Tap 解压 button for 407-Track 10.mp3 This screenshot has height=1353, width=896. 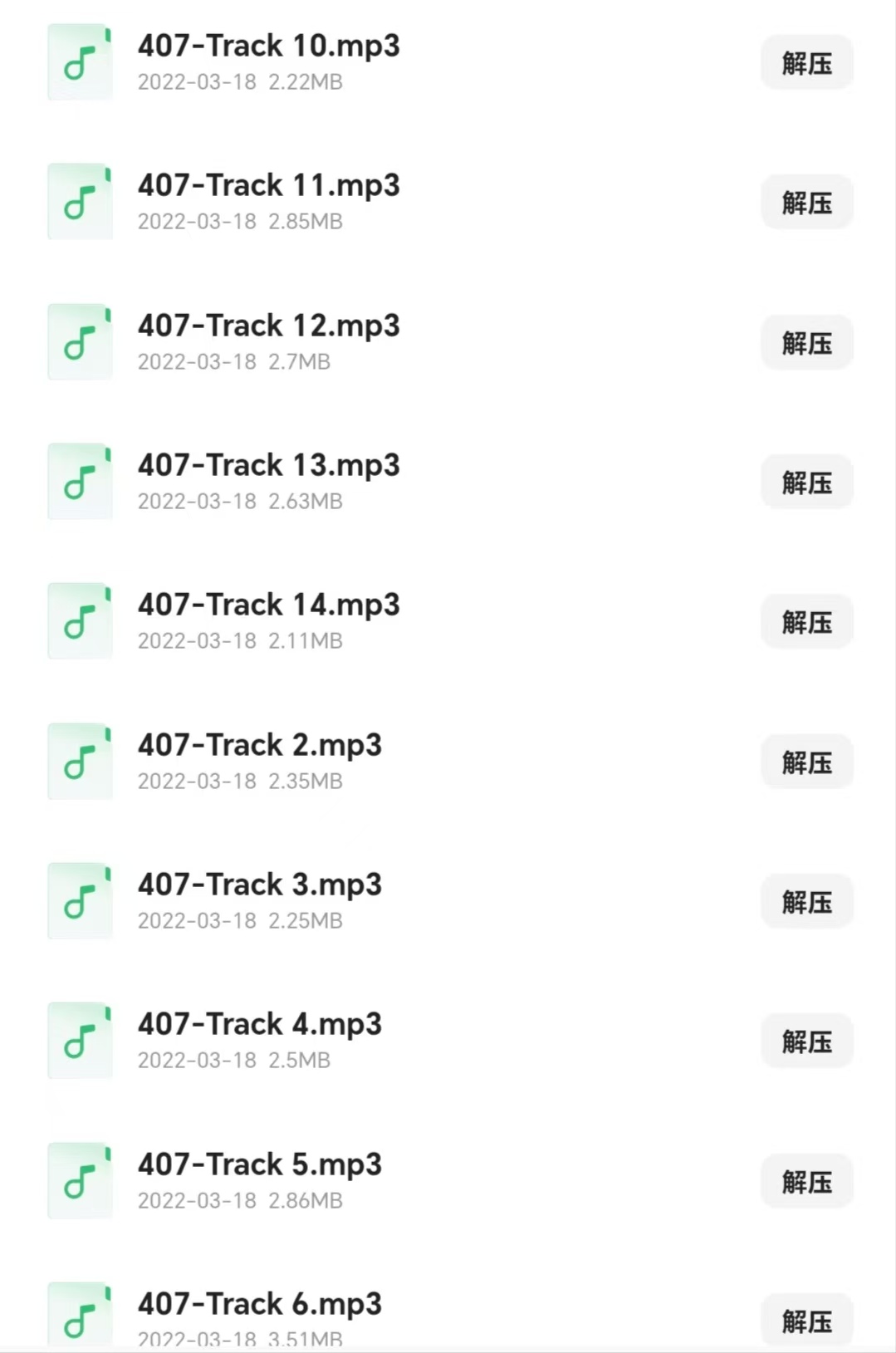[806, 63]
